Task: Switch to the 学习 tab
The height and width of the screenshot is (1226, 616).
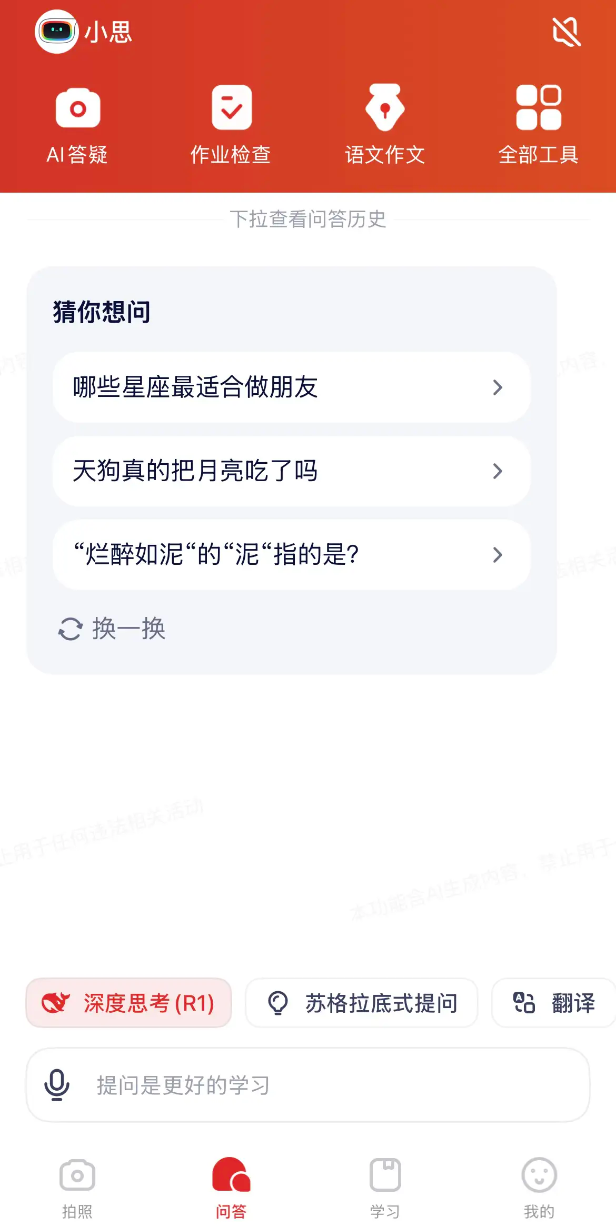Action: pyautogui.click(x=385, y=1188)
